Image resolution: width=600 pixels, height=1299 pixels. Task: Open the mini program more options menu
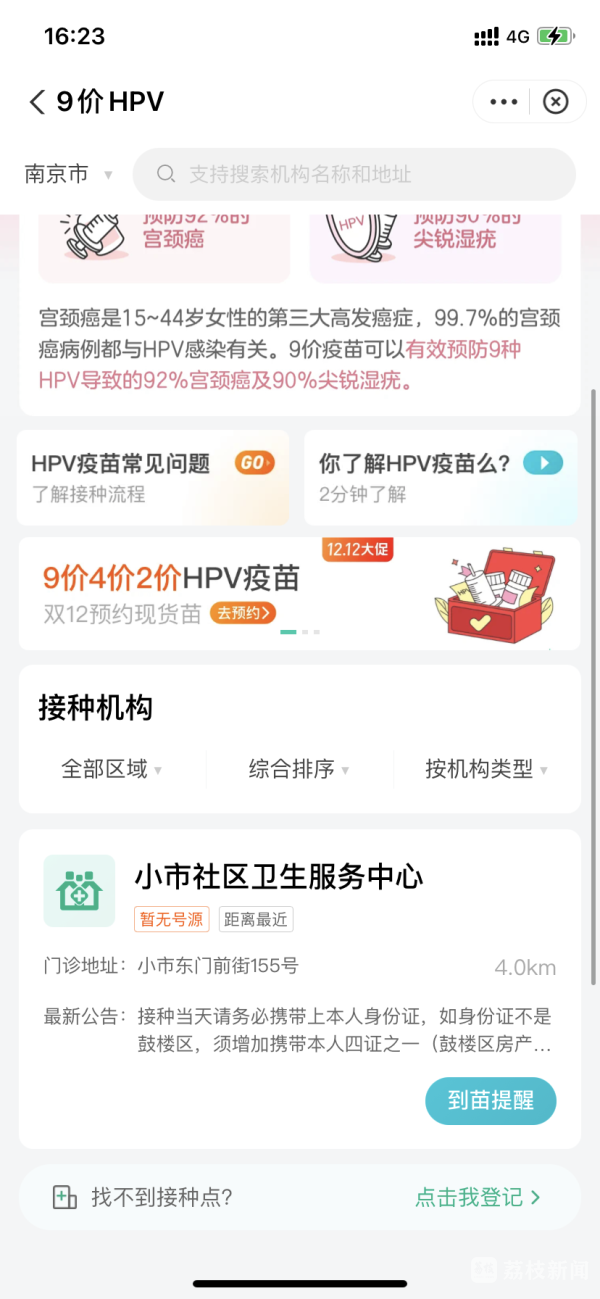[504, 102]
